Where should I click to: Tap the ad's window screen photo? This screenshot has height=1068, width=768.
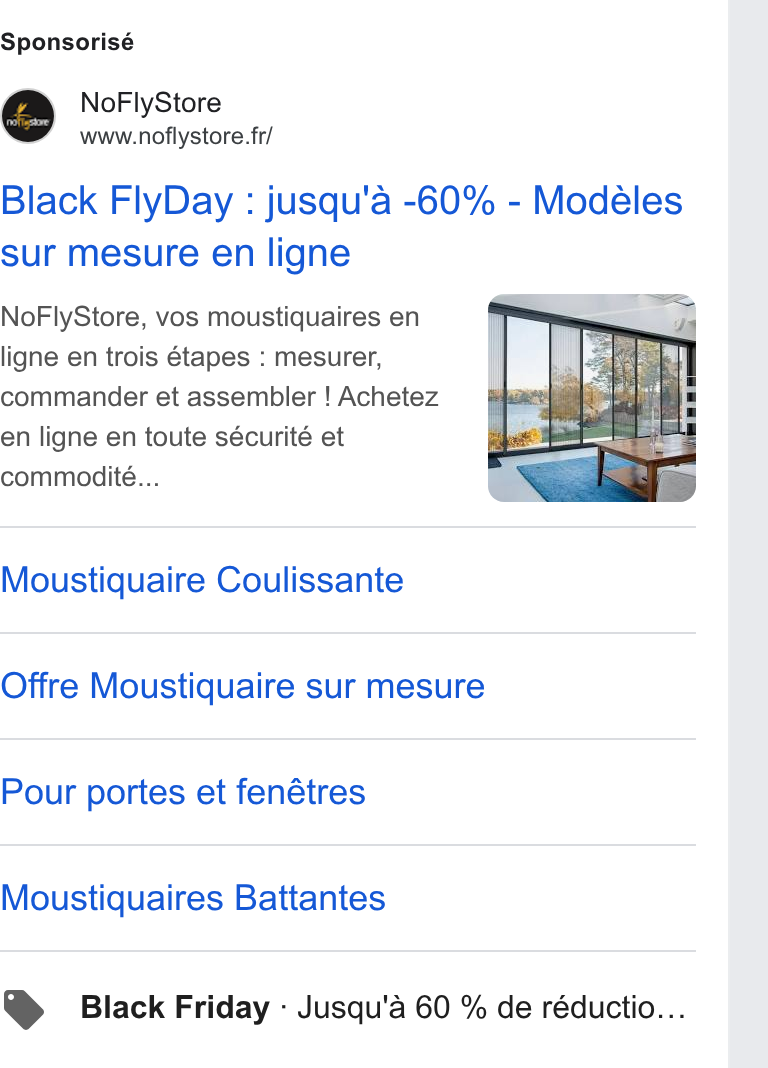[592, 398]
